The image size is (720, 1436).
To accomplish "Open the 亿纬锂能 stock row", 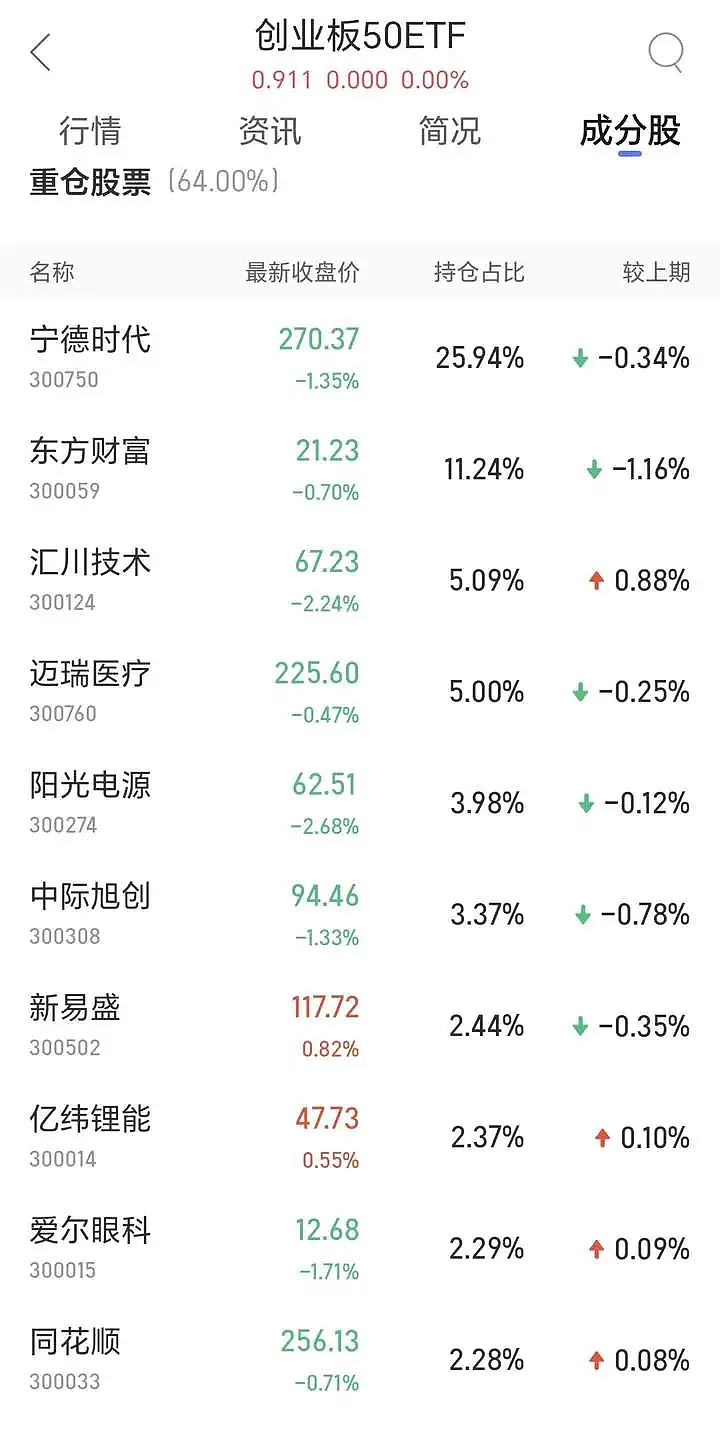I will 360,1136.
